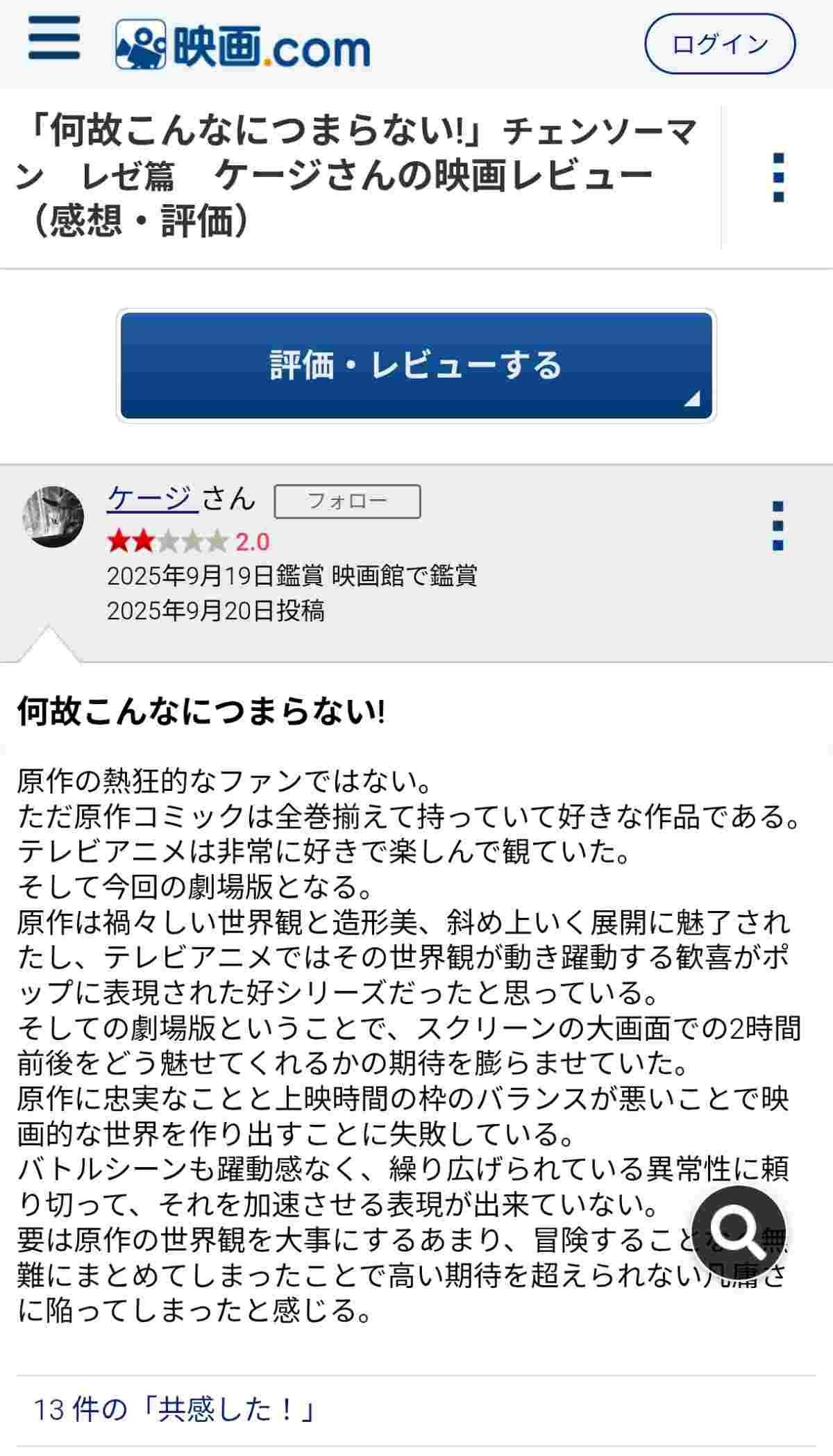Open ケージ's profile via the avatar
Image resolution: width=833 pixels, height=1456 pixels.
point(53,517)
